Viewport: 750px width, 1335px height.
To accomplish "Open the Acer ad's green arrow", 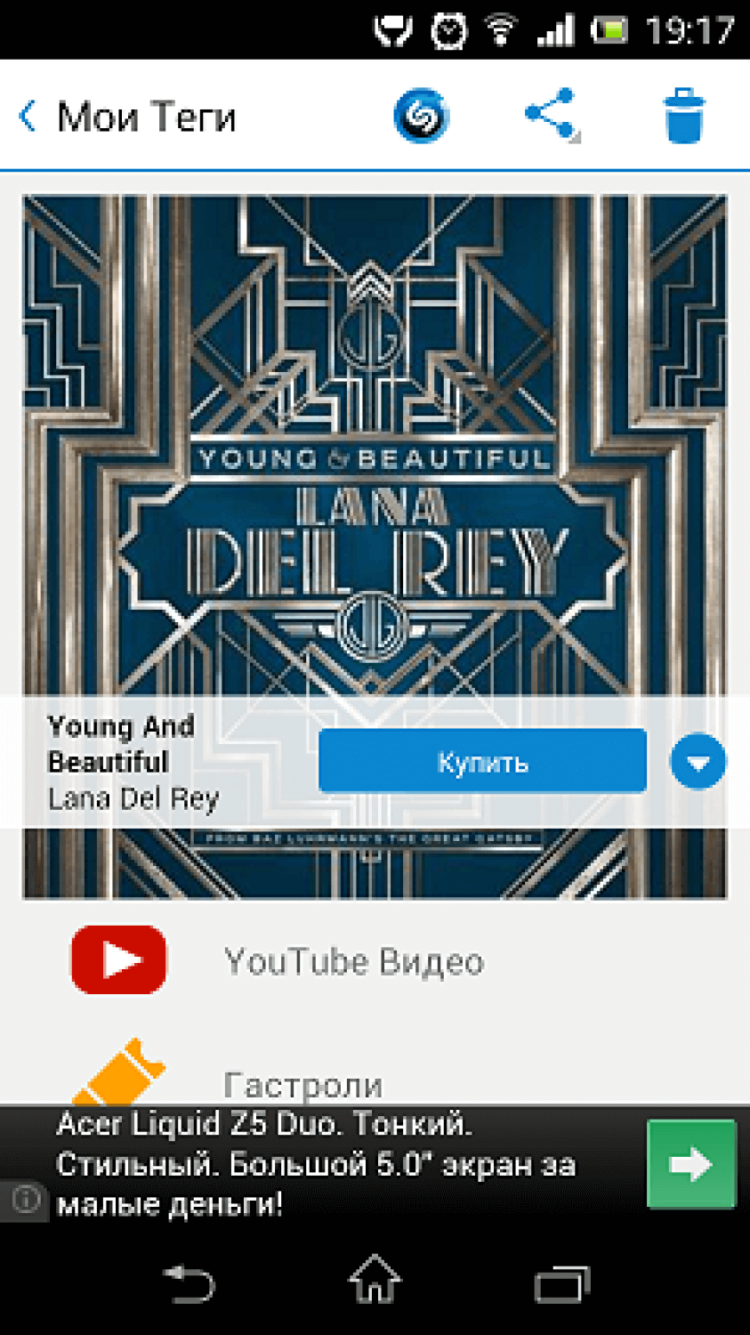I will coord(691,1165).
